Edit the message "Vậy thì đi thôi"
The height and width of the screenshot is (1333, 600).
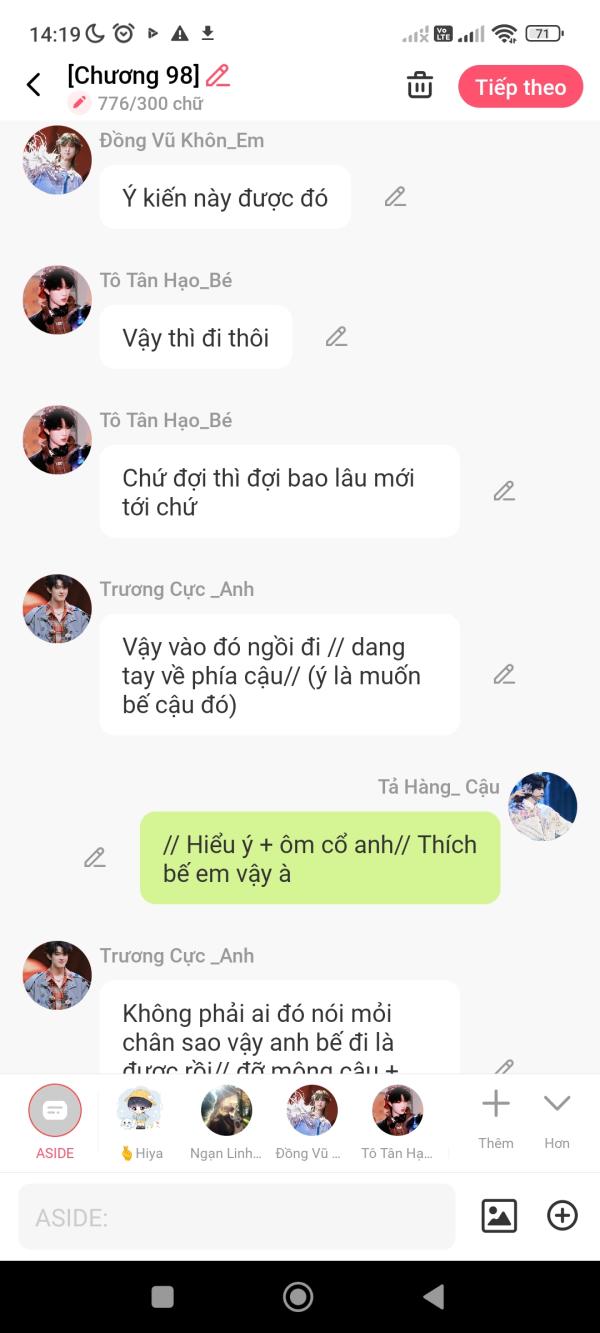pos(337,337)
